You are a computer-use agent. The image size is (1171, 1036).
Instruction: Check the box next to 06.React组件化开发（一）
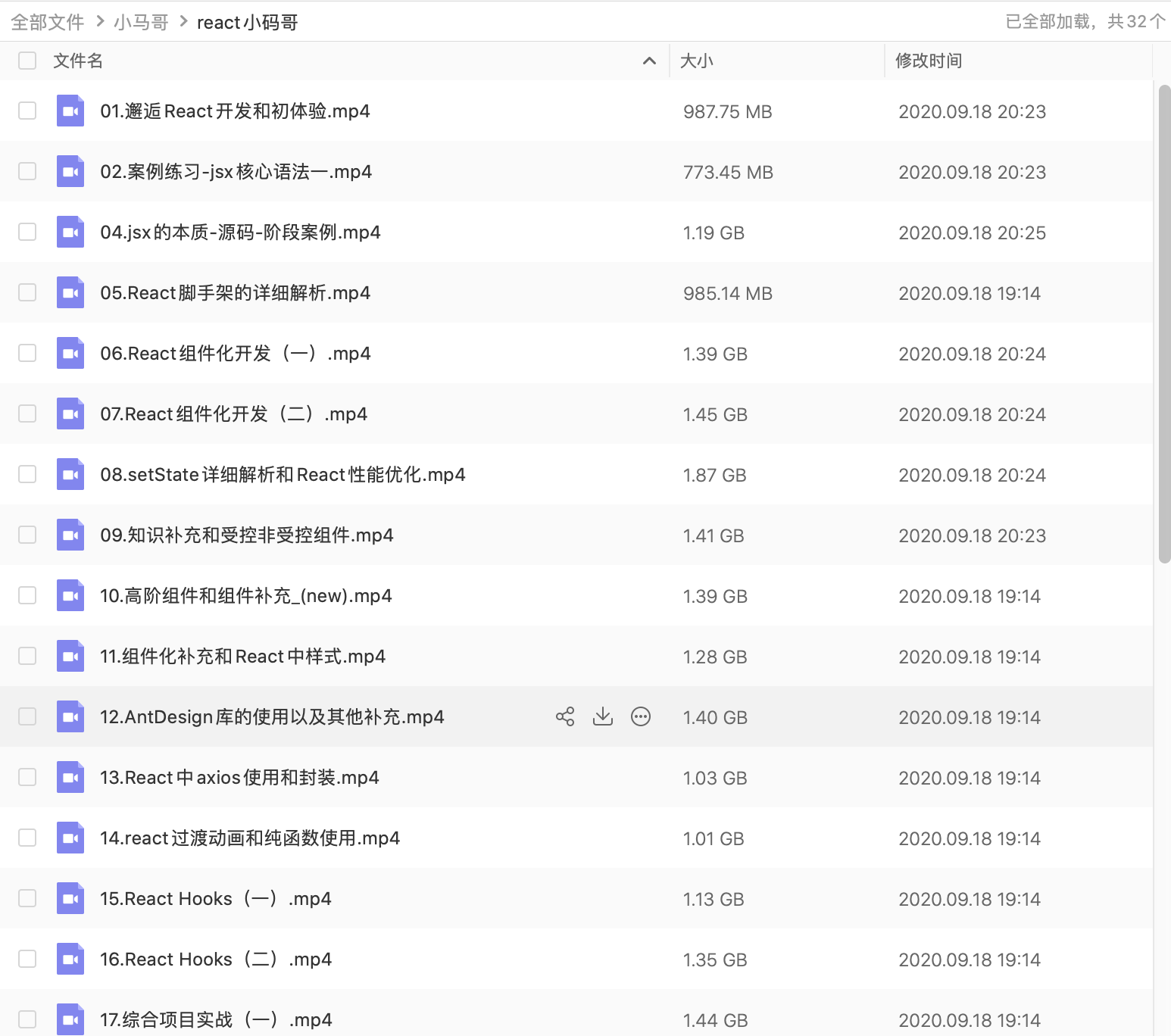pyautogui.click(x=27, y=353)
